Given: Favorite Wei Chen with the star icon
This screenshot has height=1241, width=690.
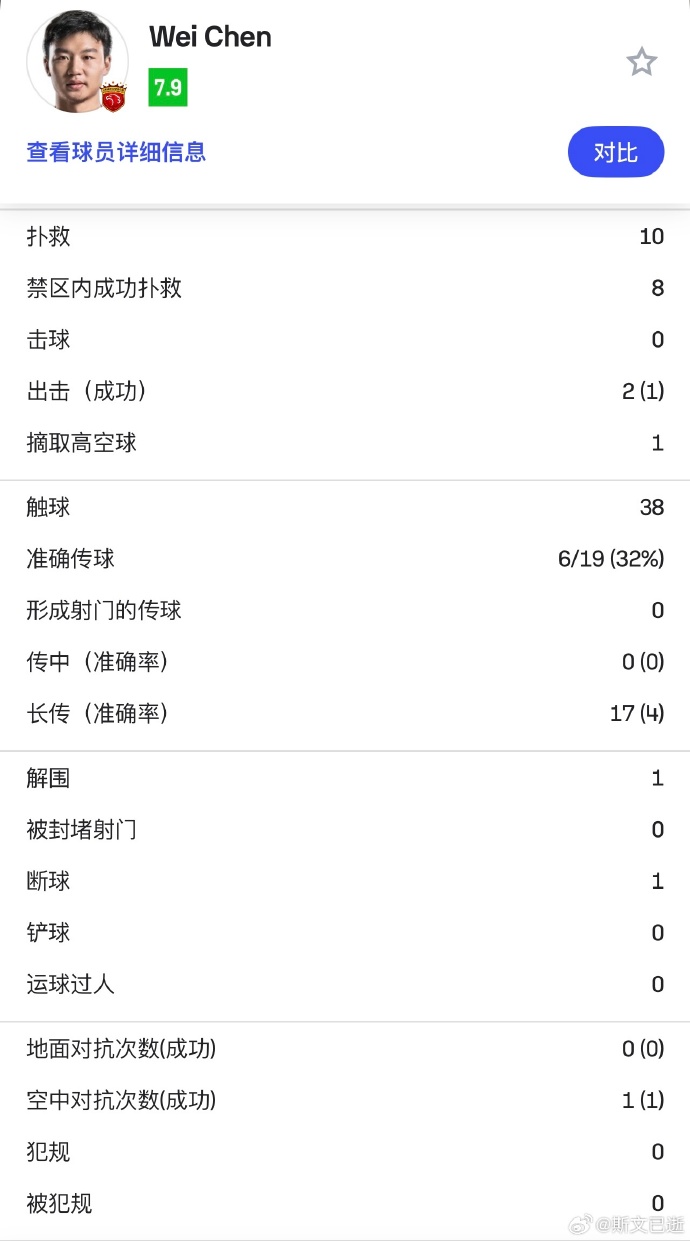Looking at the screenshot, I should coord(641,62).
